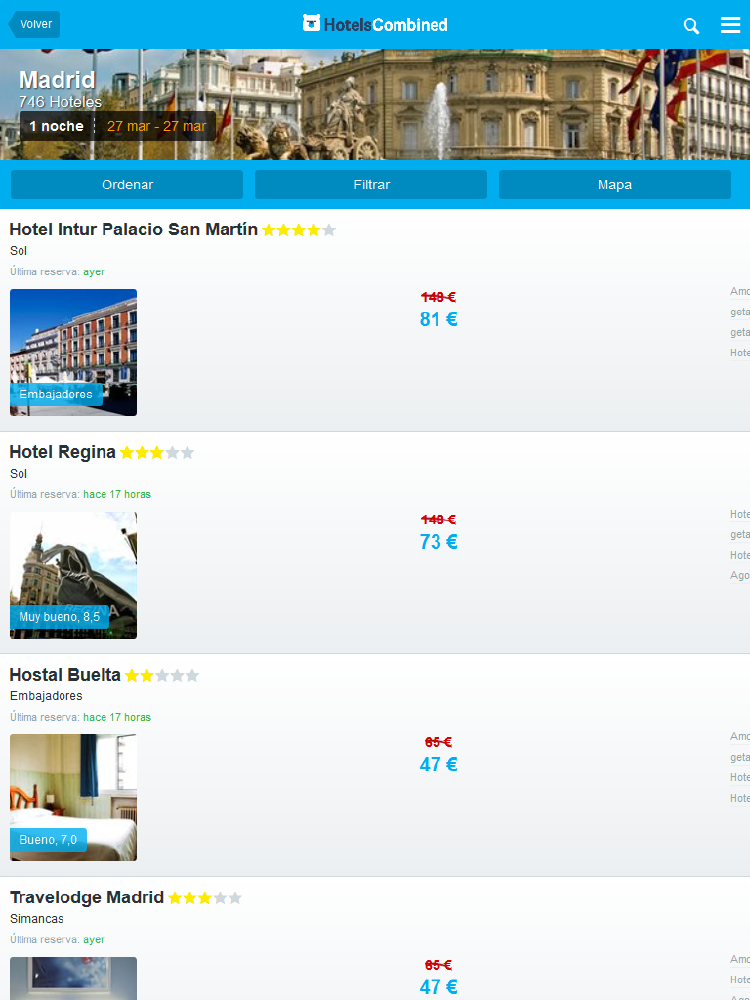Change the 27 mar stay dates
The width and height of the screenshot is (750, 1000).
click(x=156, y=126)
